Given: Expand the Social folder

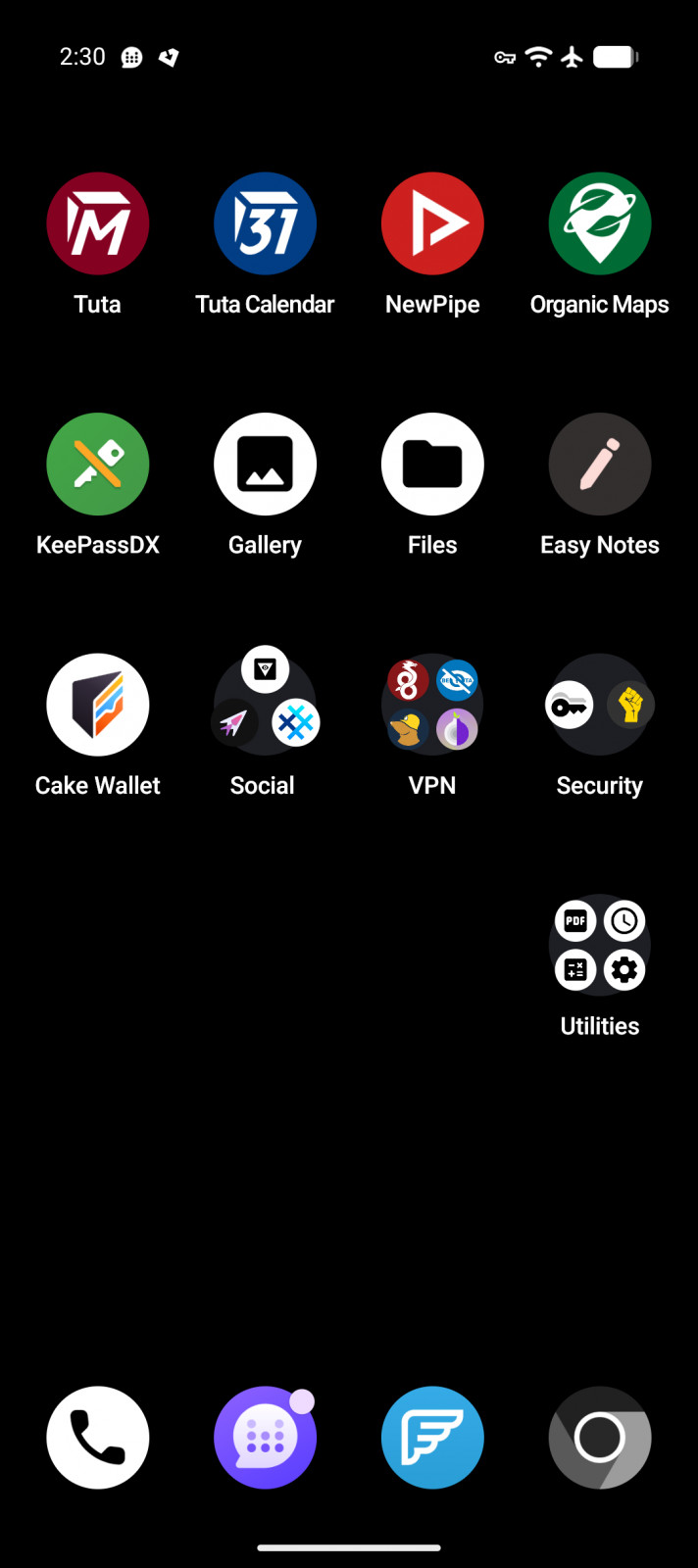Looking at the screenshot, I should [265, 705].
